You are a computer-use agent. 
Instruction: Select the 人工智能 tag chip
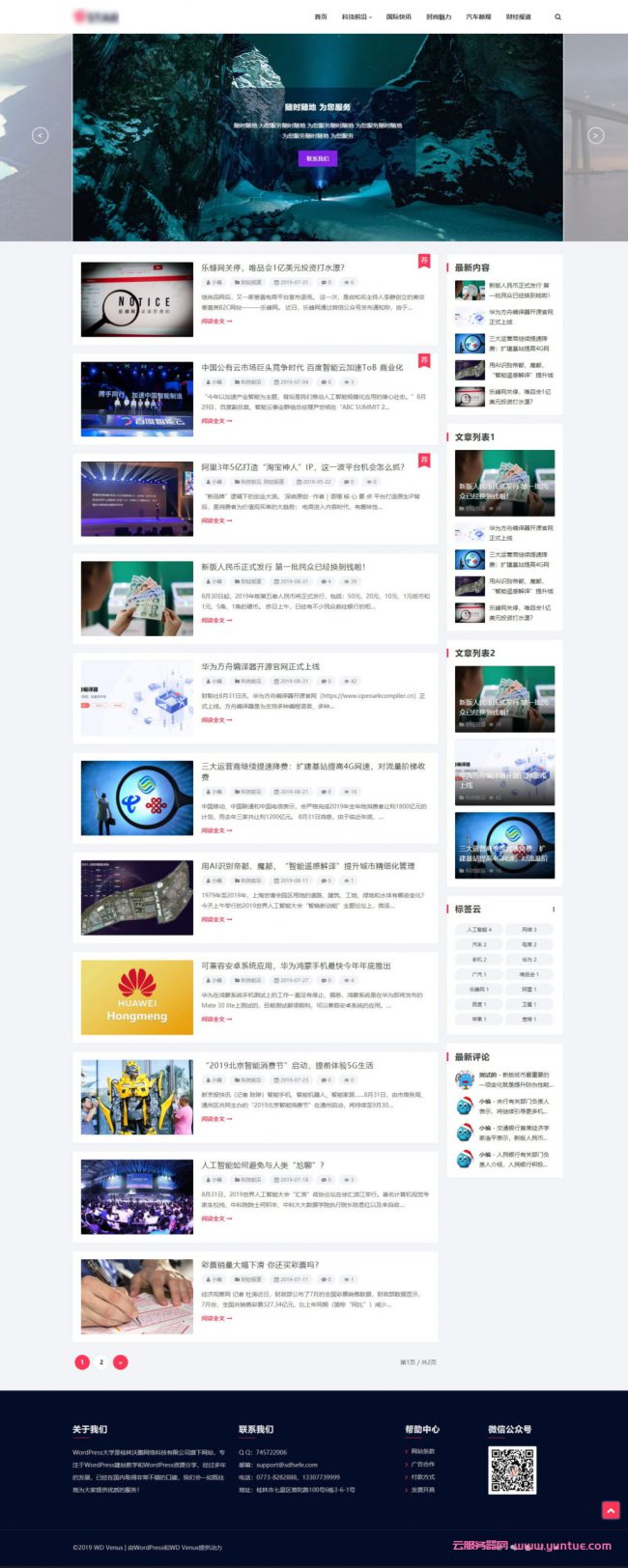coord(479,930)
